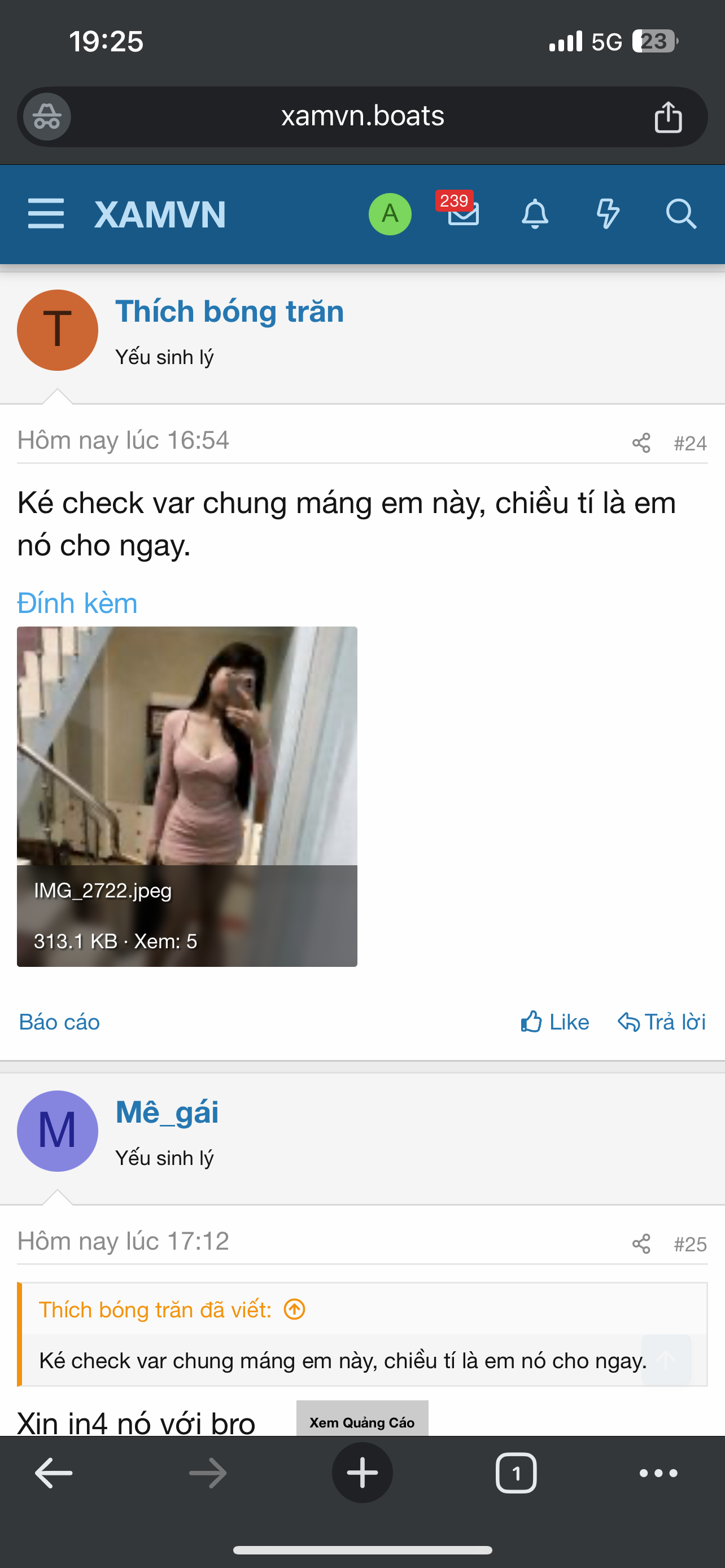Like Thích bóng trăn's post
This screenshot has width=725, height=1568.
[554, 1022]
